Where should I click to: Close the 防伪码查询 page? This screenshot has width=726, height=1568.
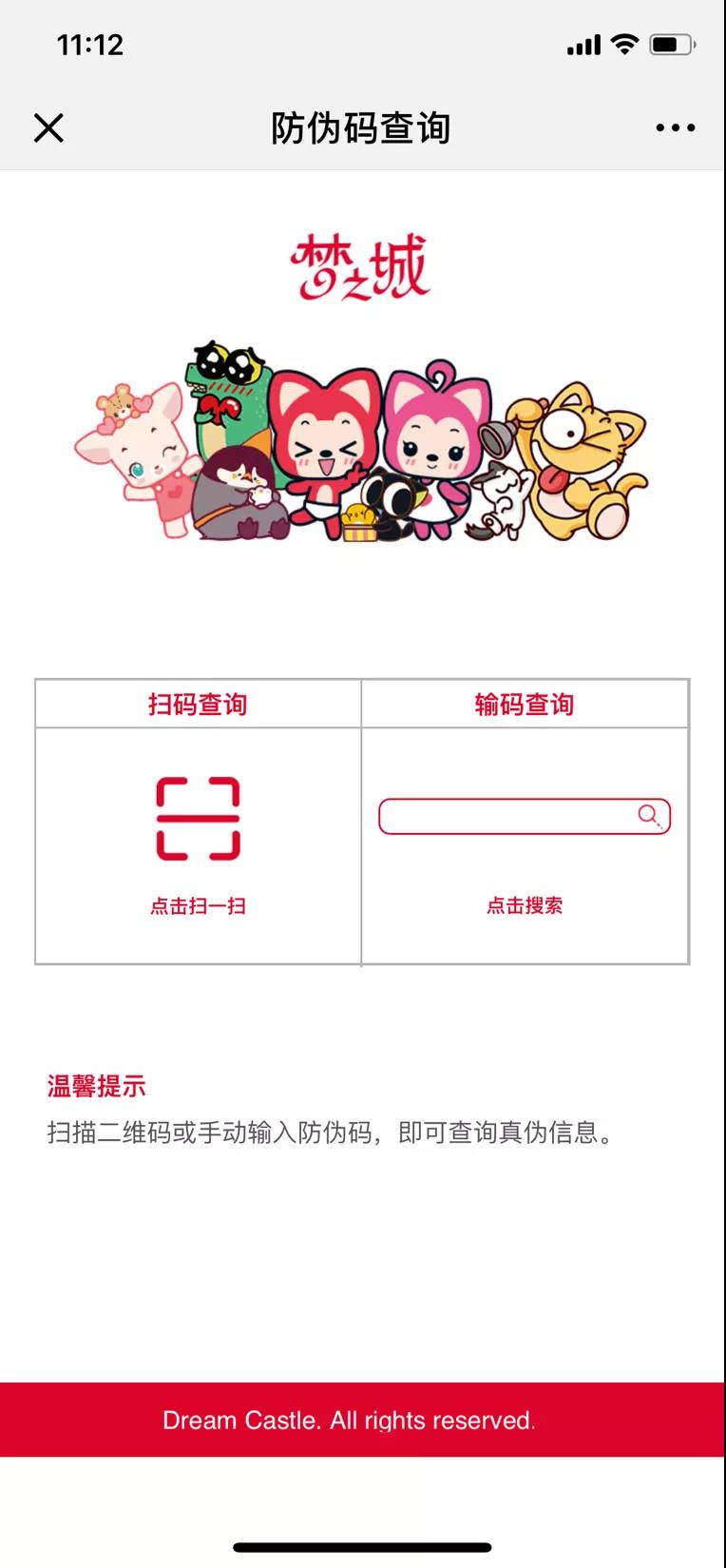(48, 127)
